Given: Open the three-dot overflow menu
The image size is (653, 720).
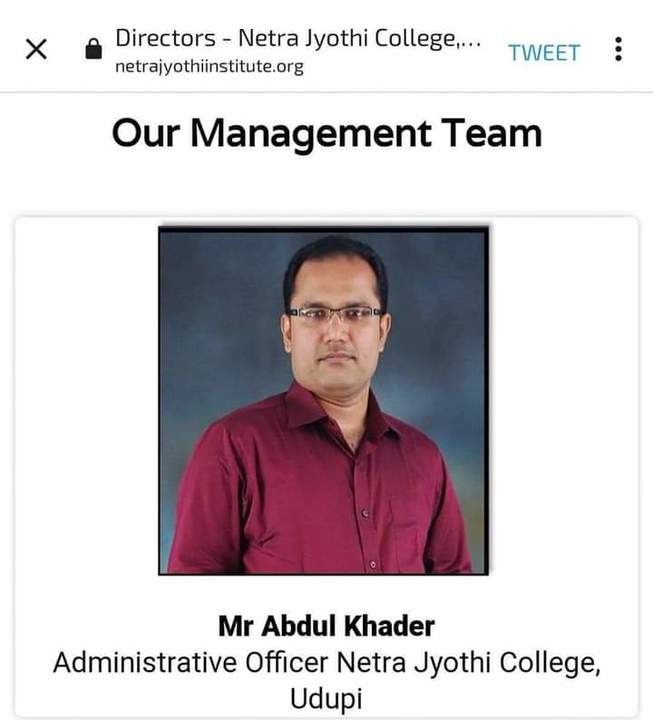Looking at the screenshot, I should 619,49.
